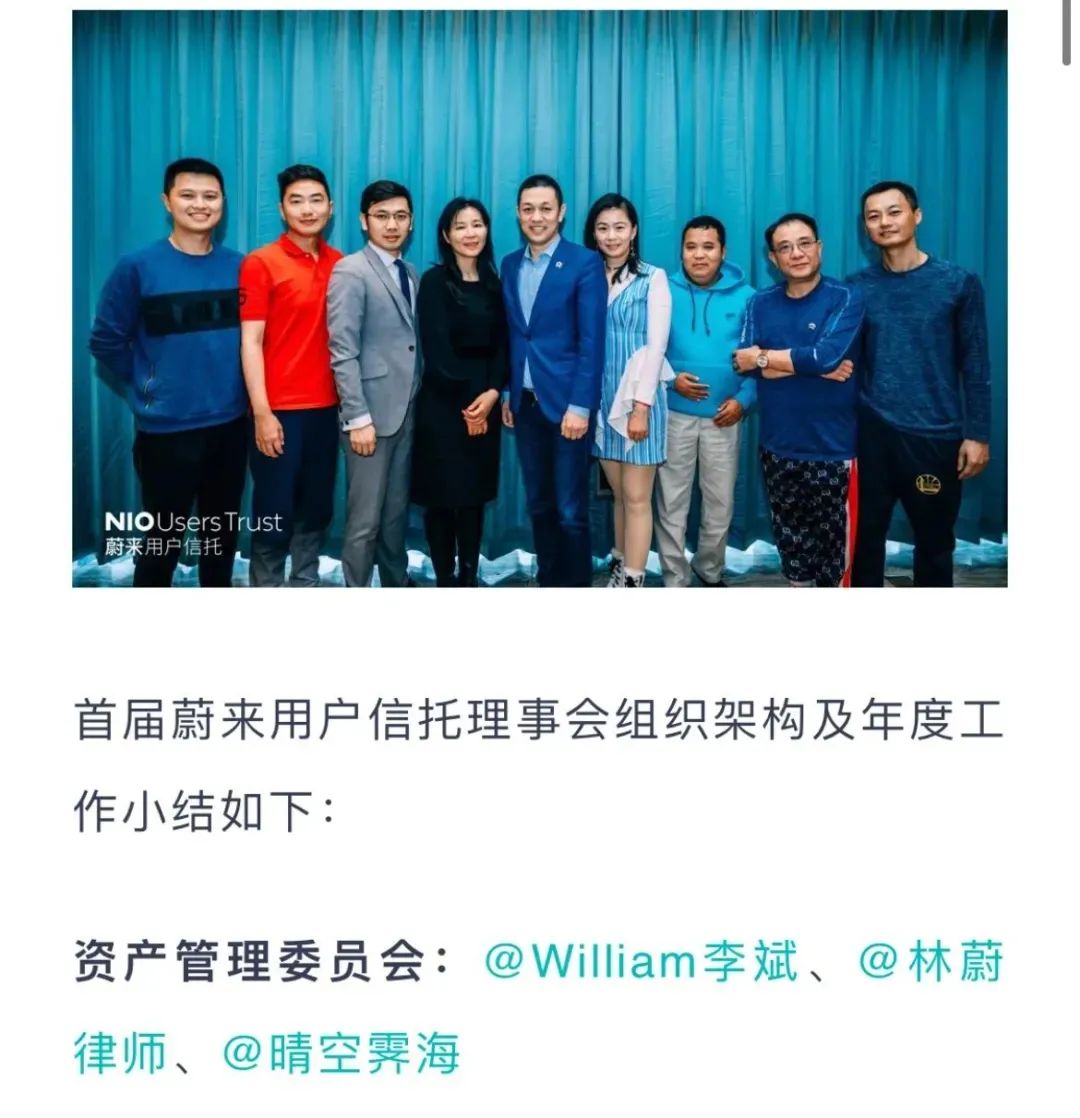
Task: Open the NIO Users Trust group photo
Action: point(539,299)
